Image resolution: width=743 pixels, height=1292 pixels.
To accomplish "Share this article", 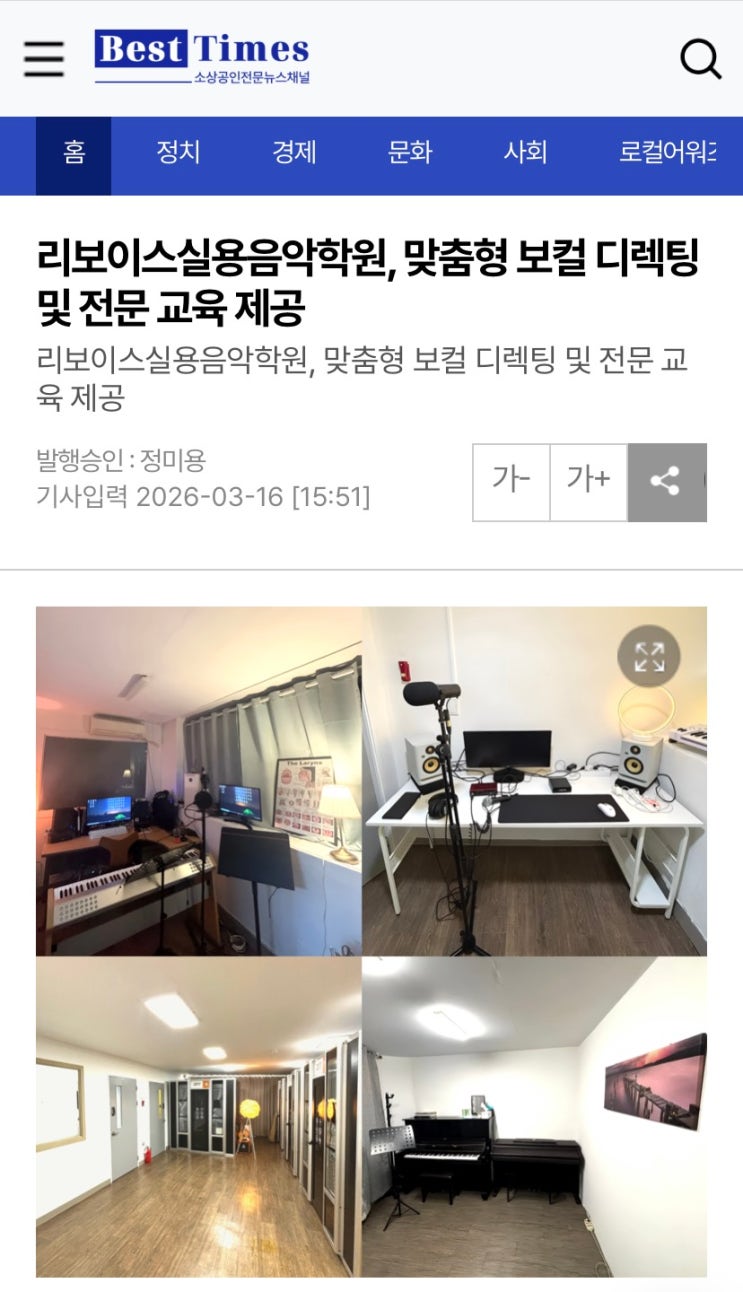I will point(666,481).
